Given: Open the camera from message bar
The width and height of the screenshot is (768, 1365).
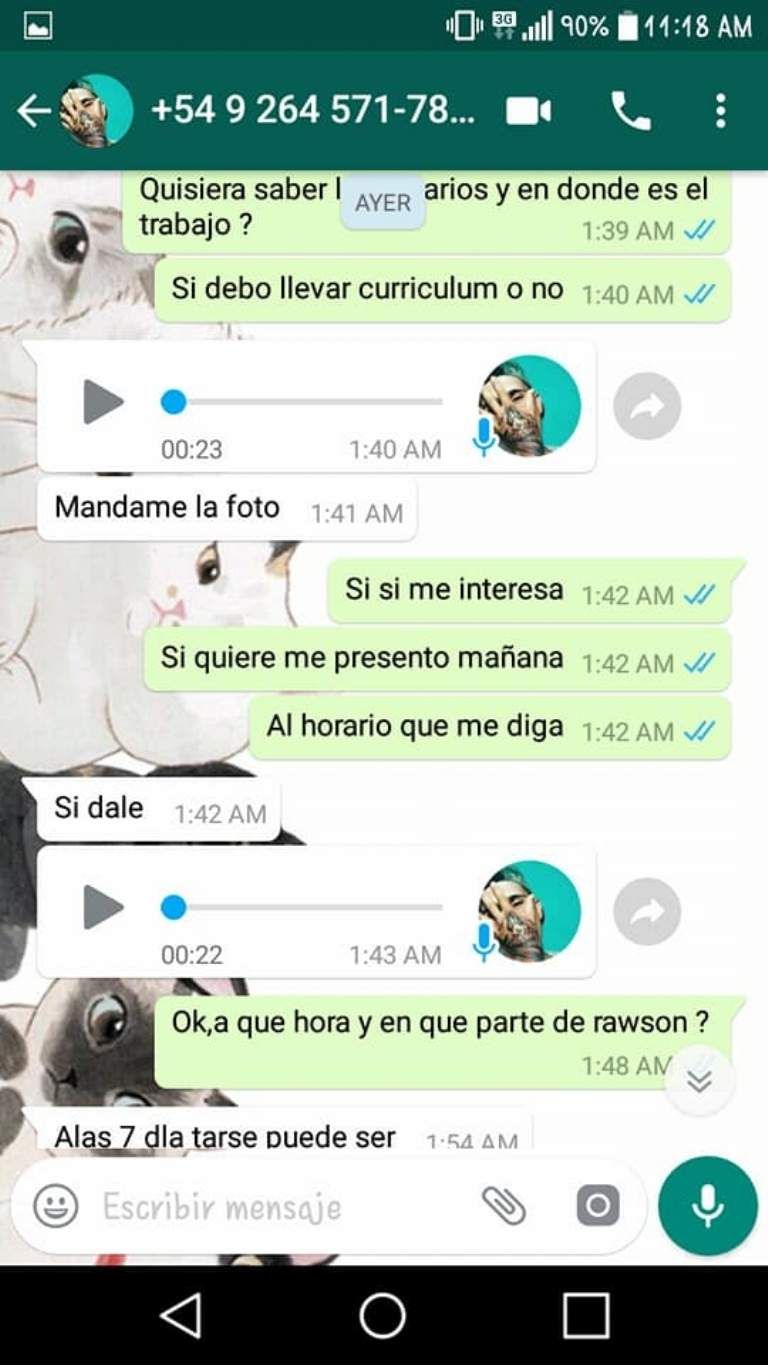Looking at the screenshot, I should click(597, 1206).
